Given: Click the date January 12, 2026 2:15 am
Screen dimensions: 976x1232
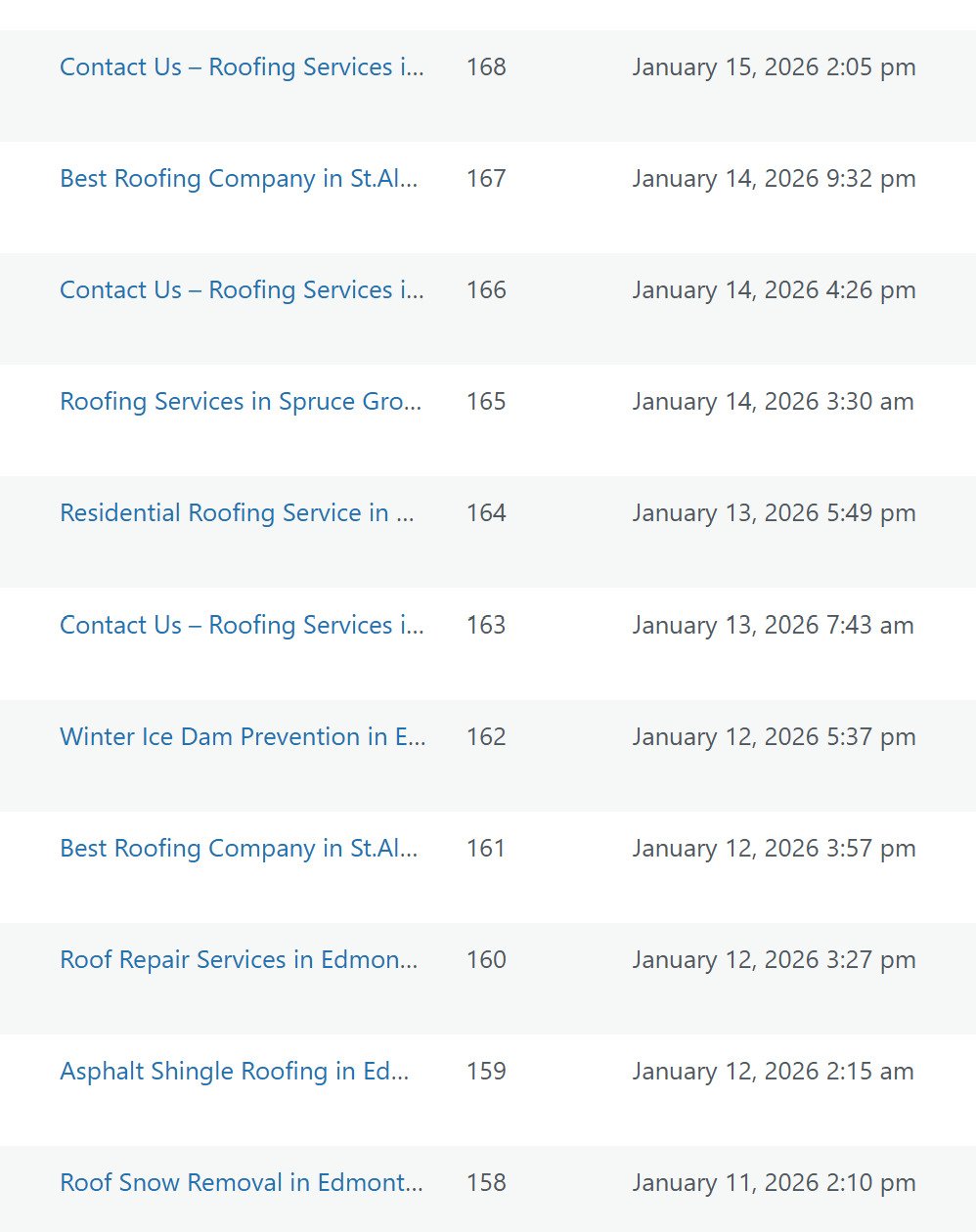Looking at the screenshot, I should pos(773,1071).
